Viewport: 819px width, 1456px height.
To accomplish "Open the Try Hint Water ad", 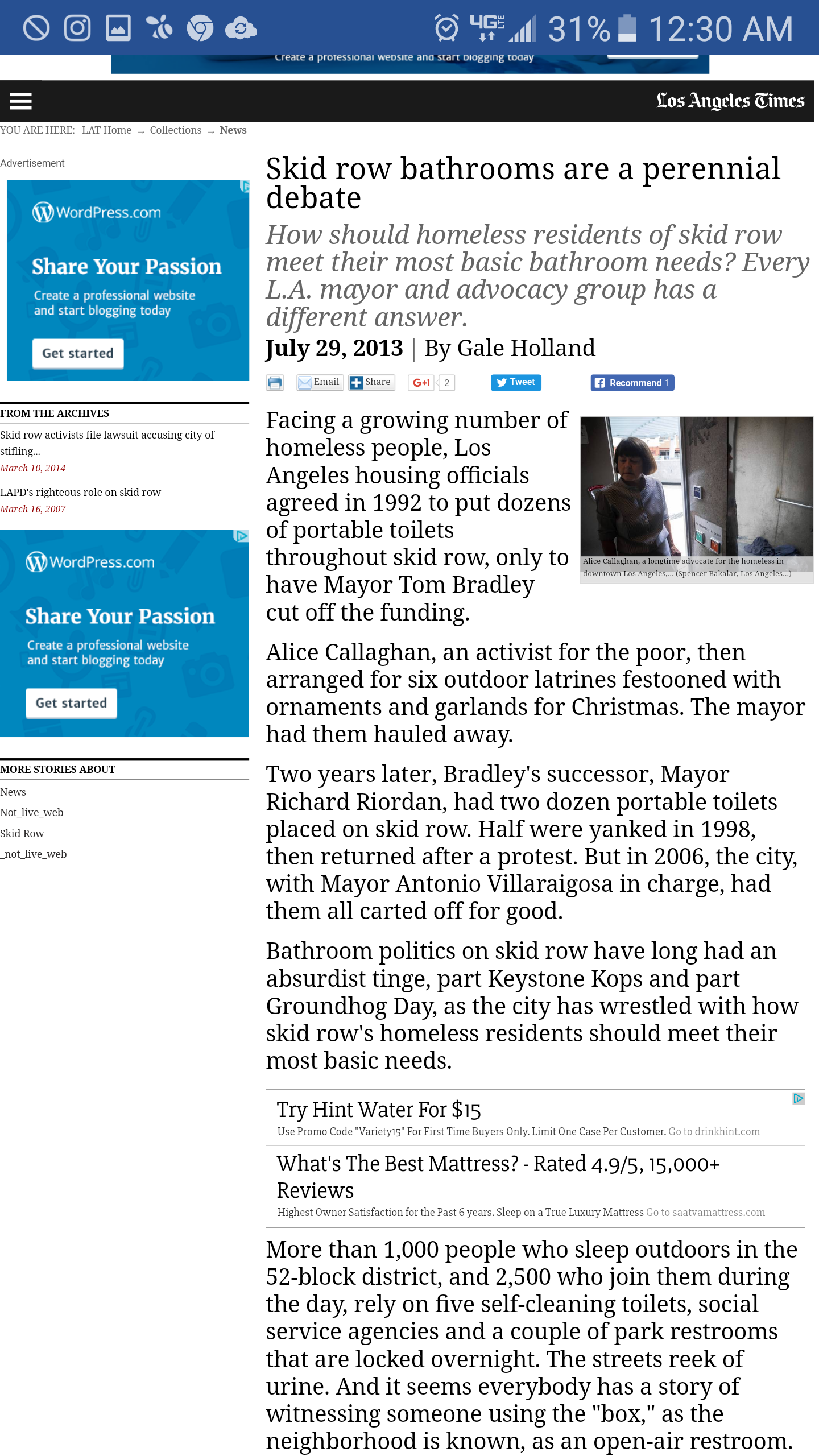I will click(378, 1110).
